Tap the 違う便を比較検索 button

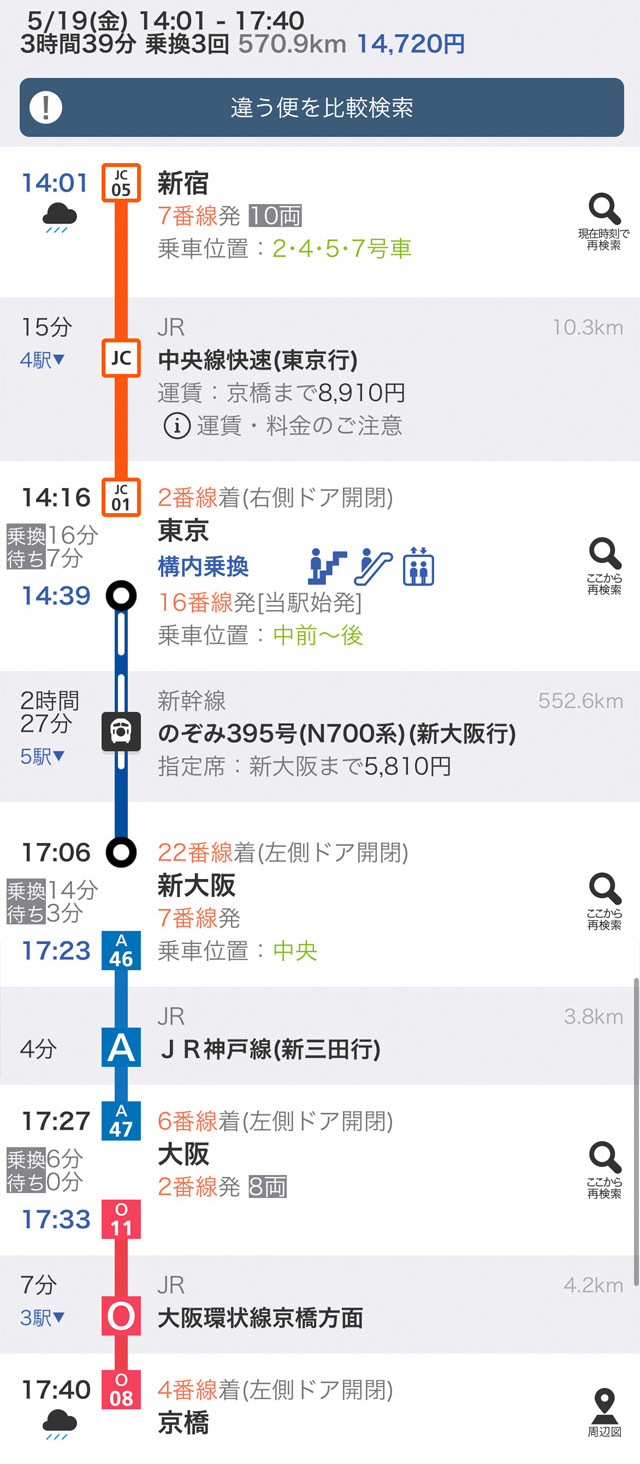click(320, 107)
